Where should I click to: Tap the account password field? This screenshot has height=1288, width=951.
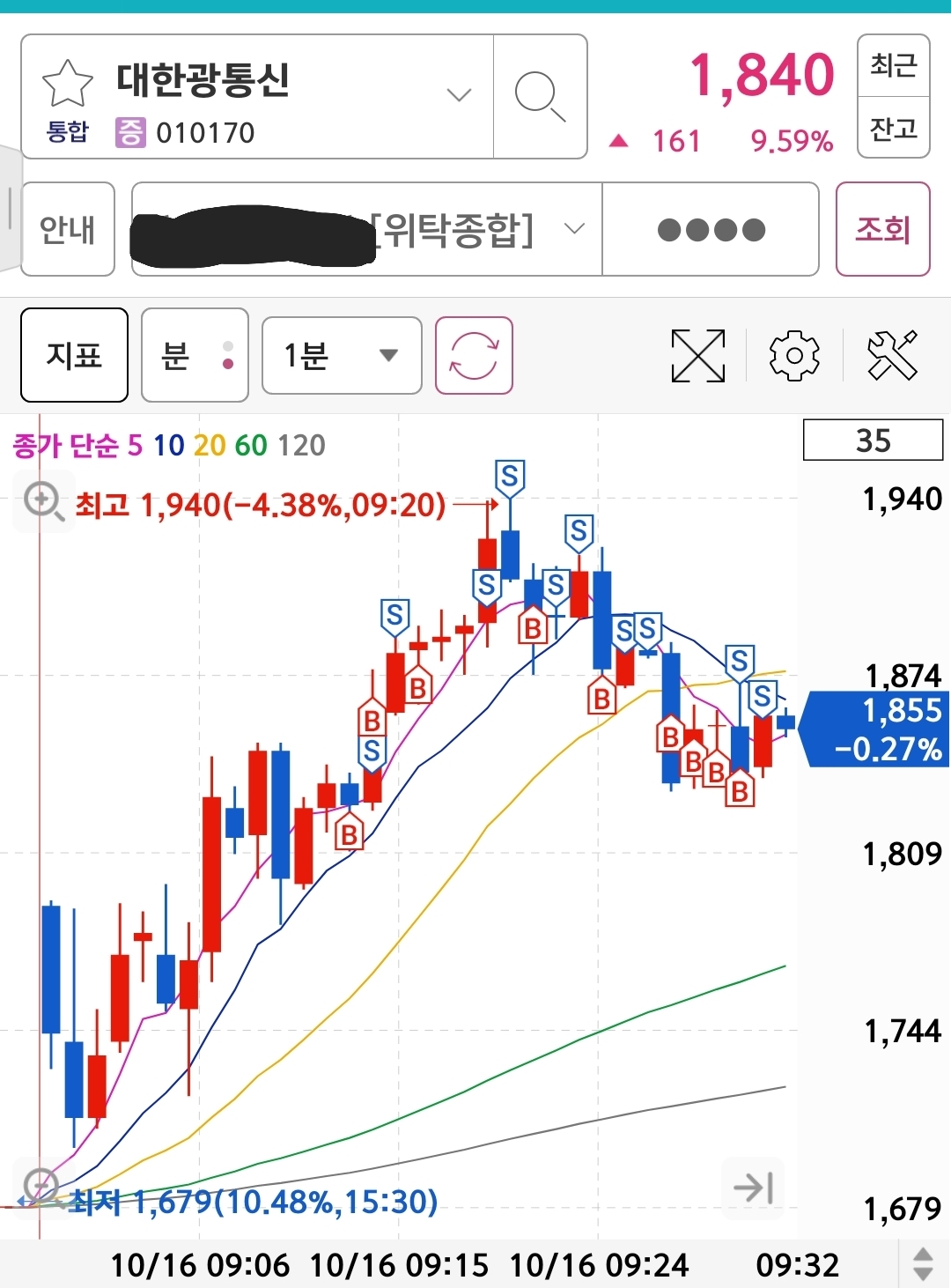click(711, 230)
